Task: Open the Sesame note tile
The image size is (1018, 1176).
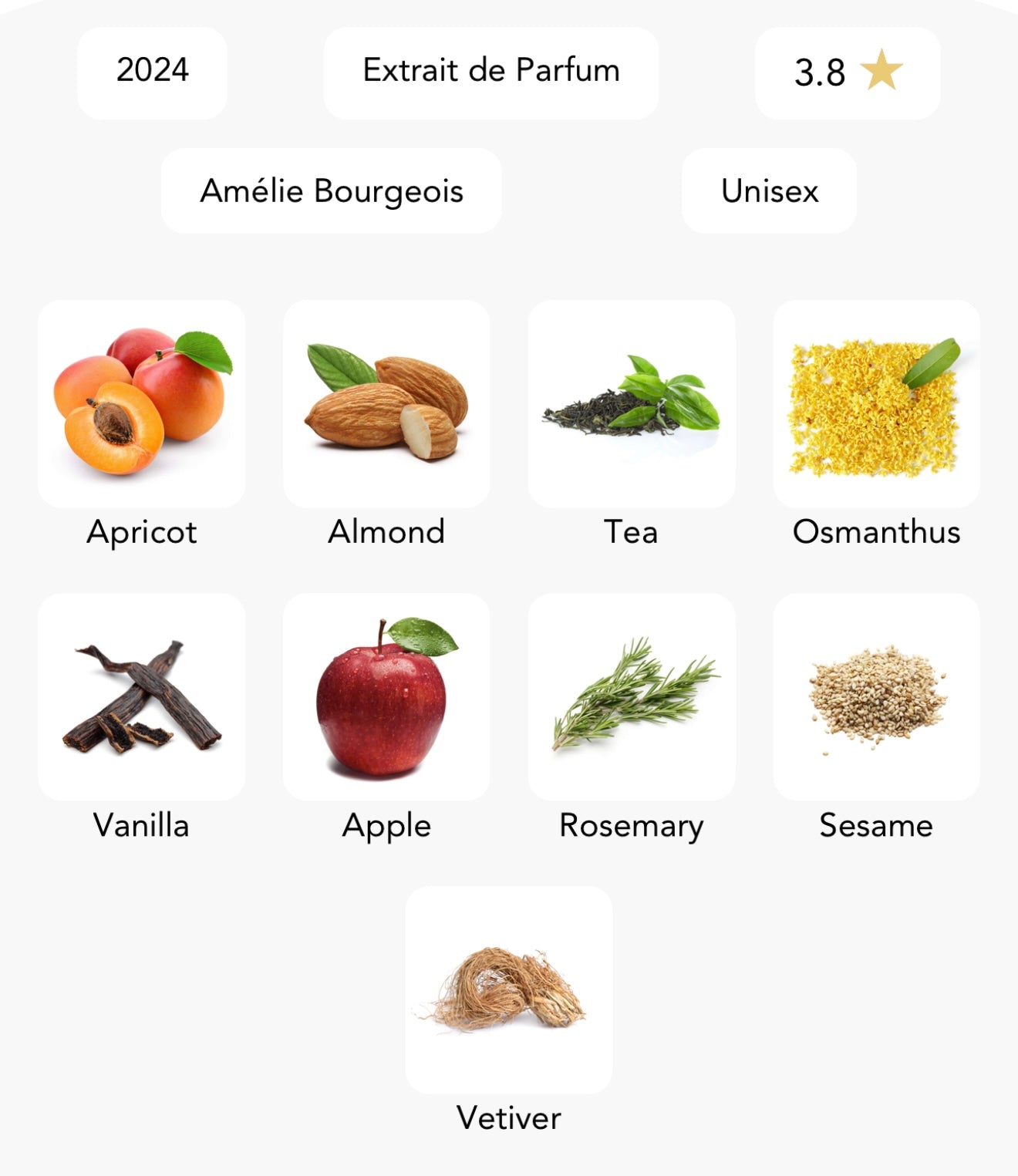Action: (x=876, y=696)
